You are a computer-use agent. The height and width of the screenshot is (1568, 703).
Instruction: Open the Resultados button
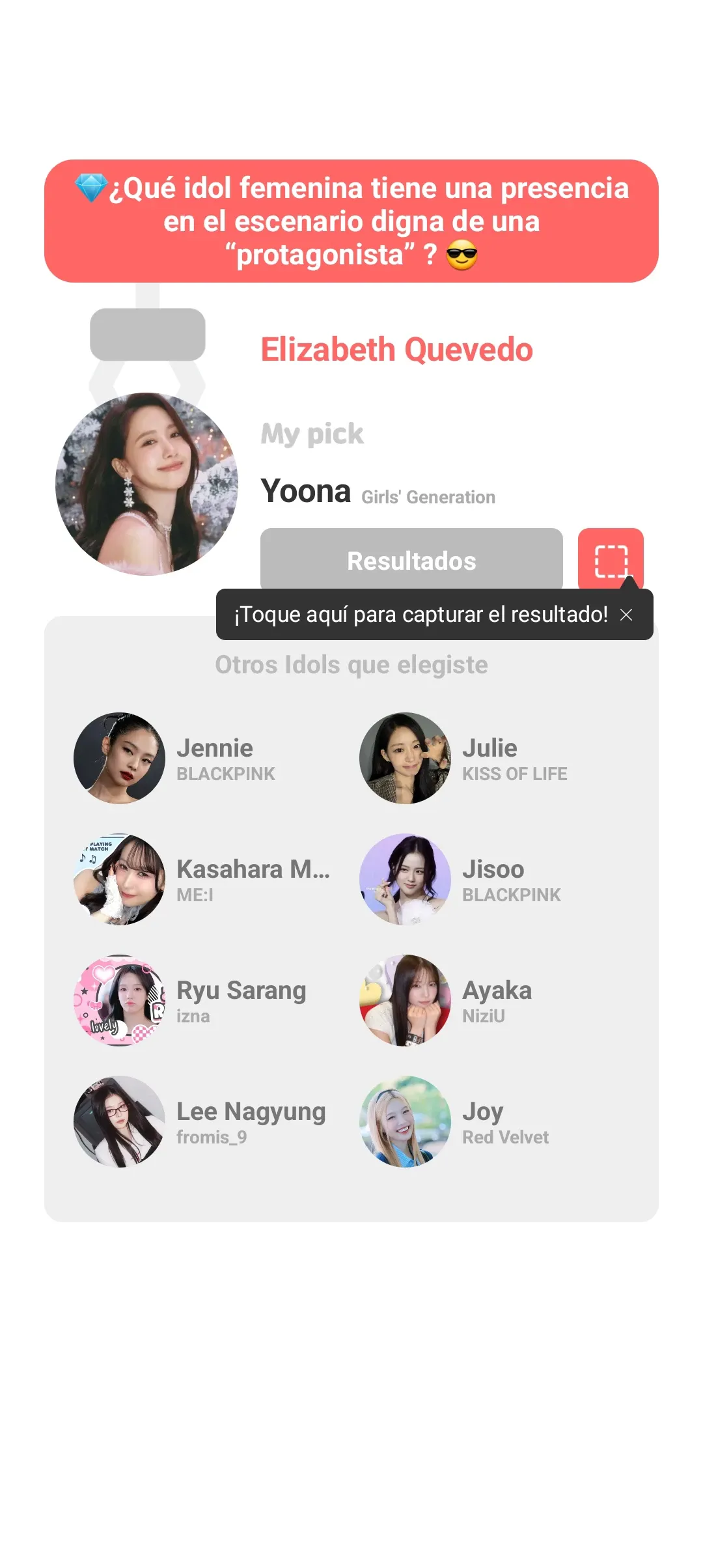coord(411,560)
